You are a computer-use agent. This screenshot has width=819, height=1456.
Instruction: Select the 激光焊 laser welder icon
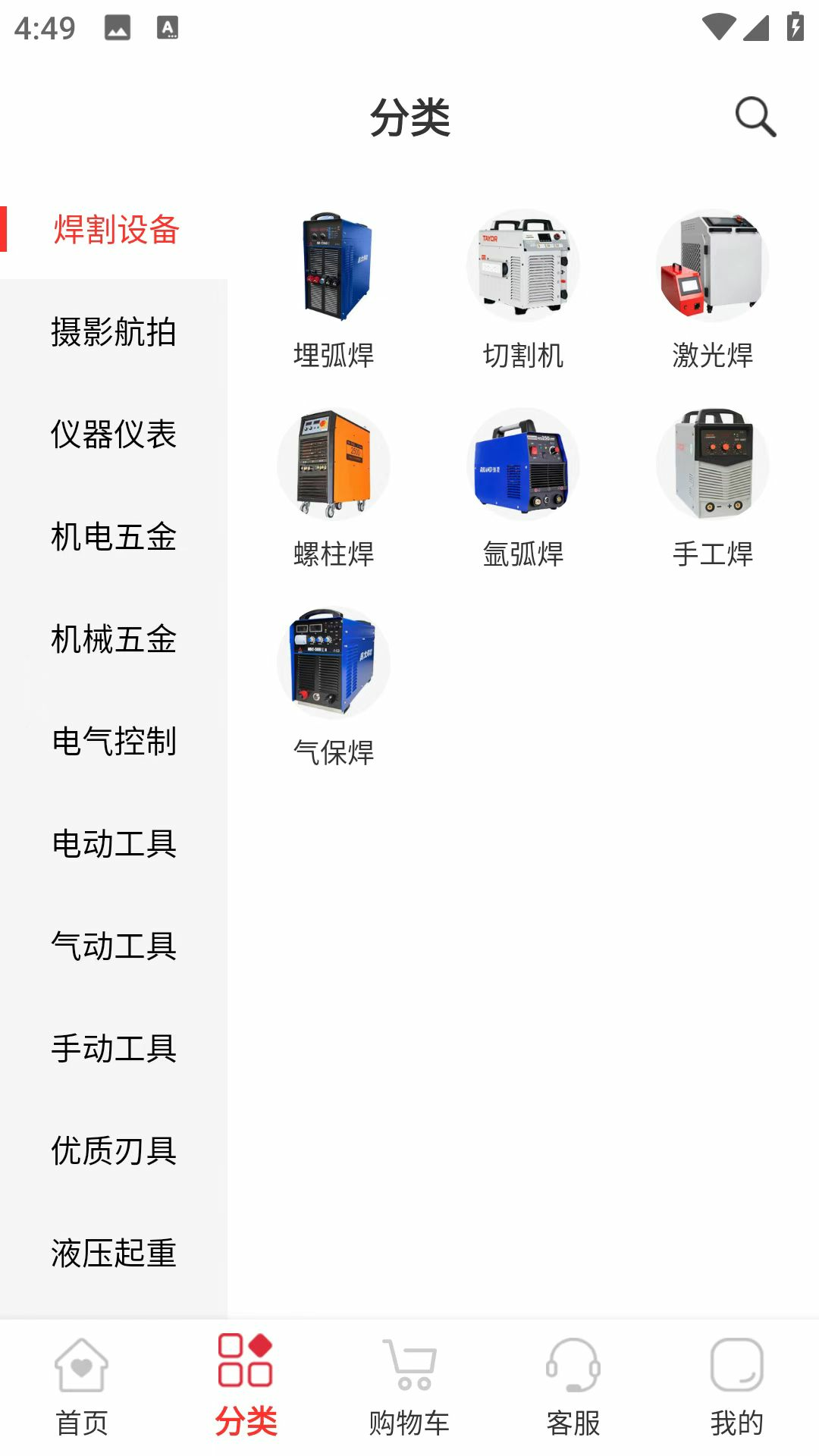coord(714,268)
